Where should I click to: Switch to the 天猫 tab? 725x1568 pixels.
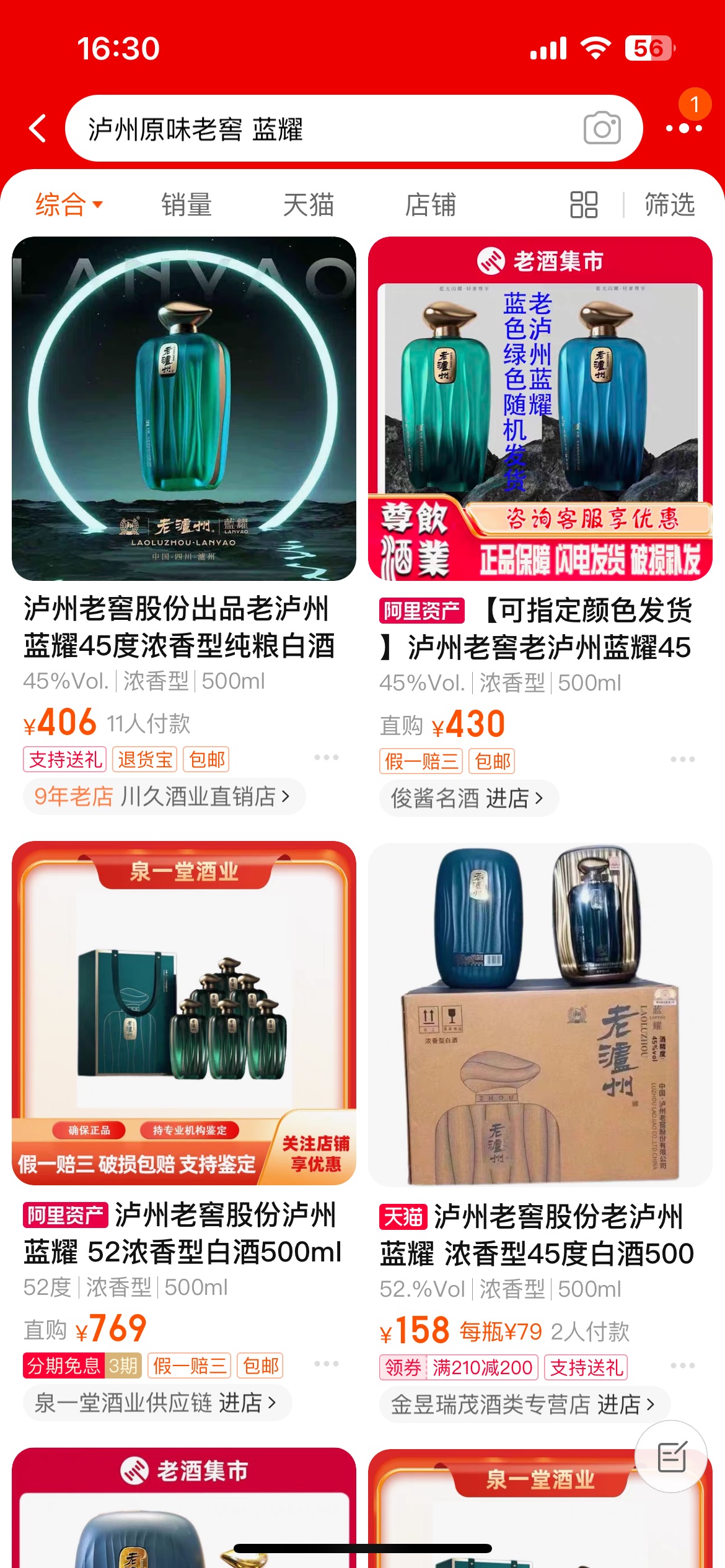[x=308, y=204]
